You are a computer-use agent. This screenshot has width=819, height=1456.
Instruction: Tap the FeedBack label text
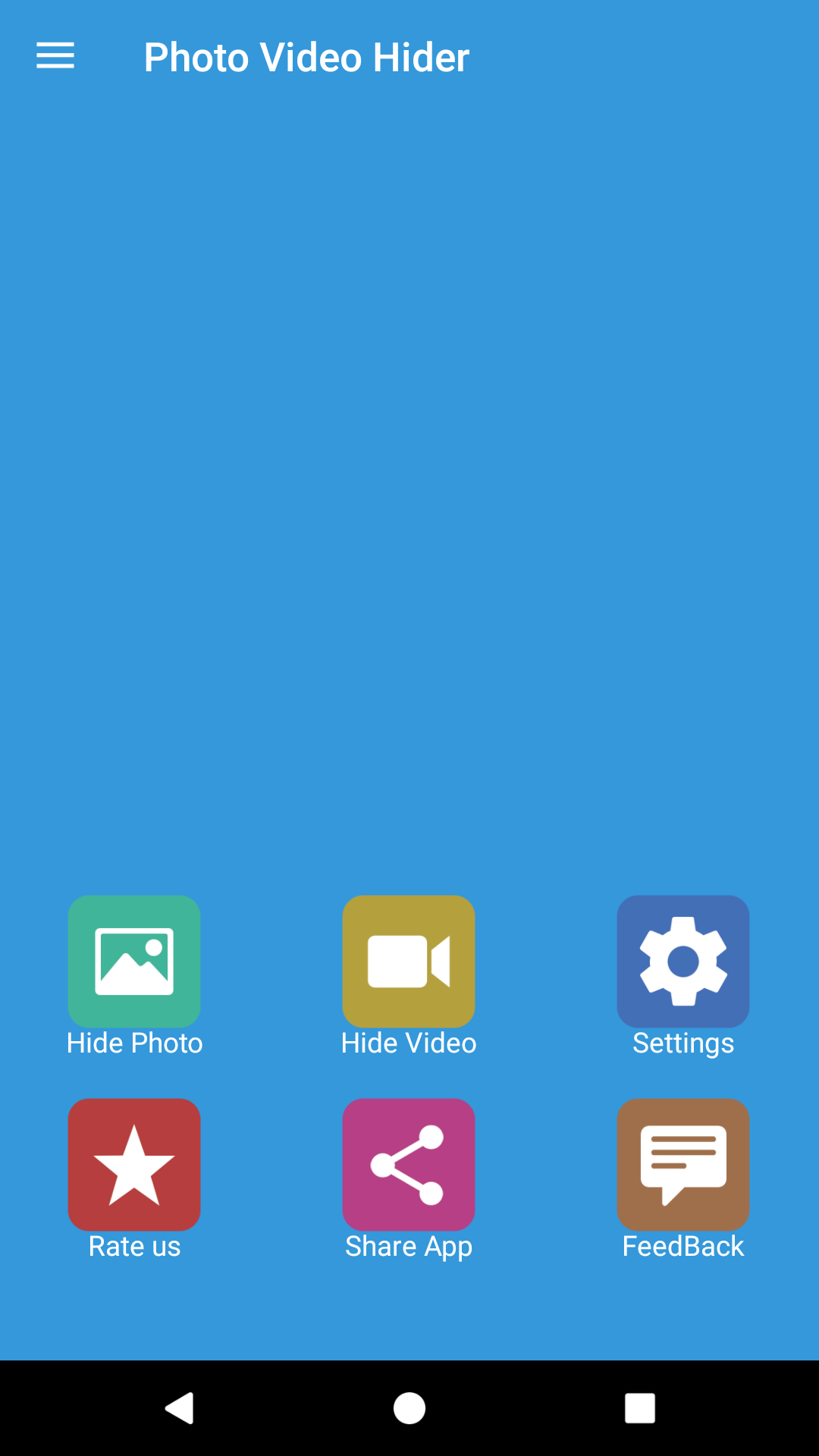[x=682, y=1244]
